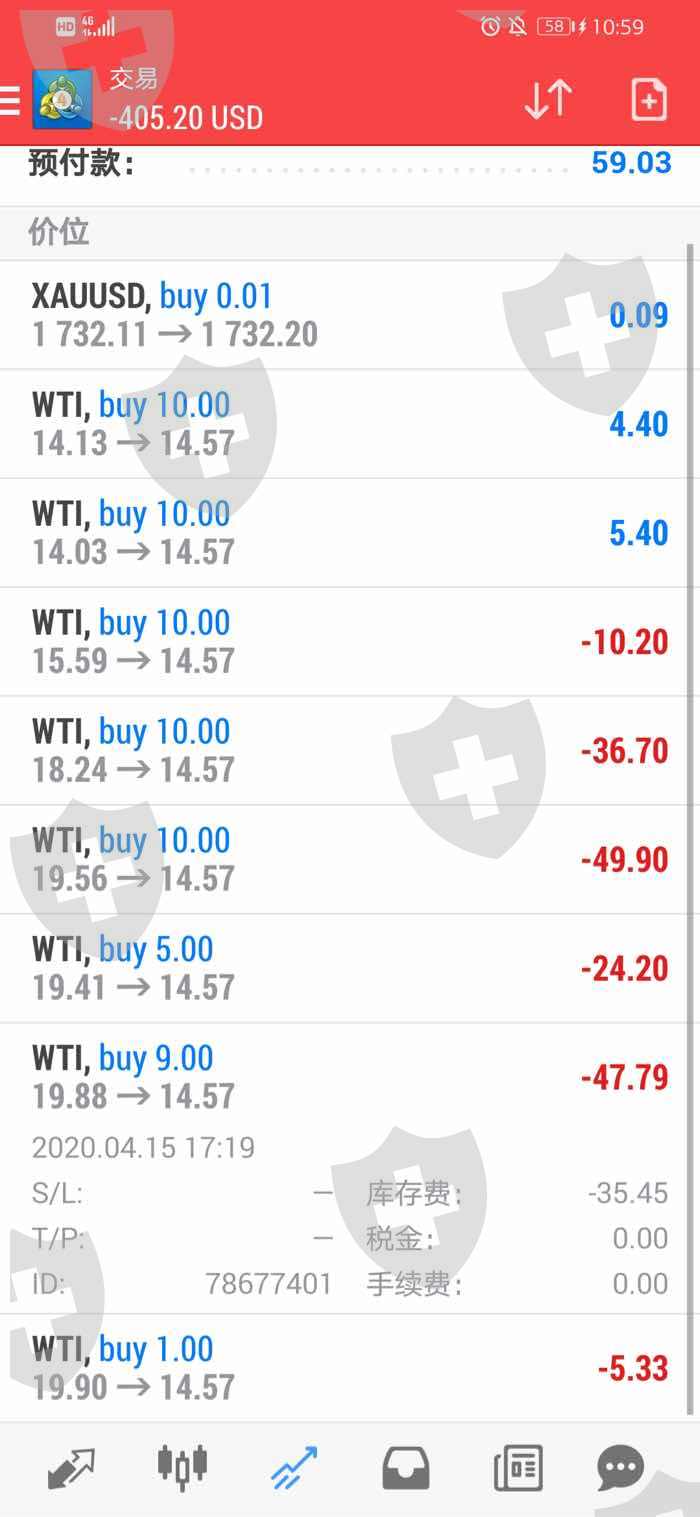Image resolution: width=700 pixels, height=1517 pixels.
Task: Create a new order
Action: (x=648, y=100)
